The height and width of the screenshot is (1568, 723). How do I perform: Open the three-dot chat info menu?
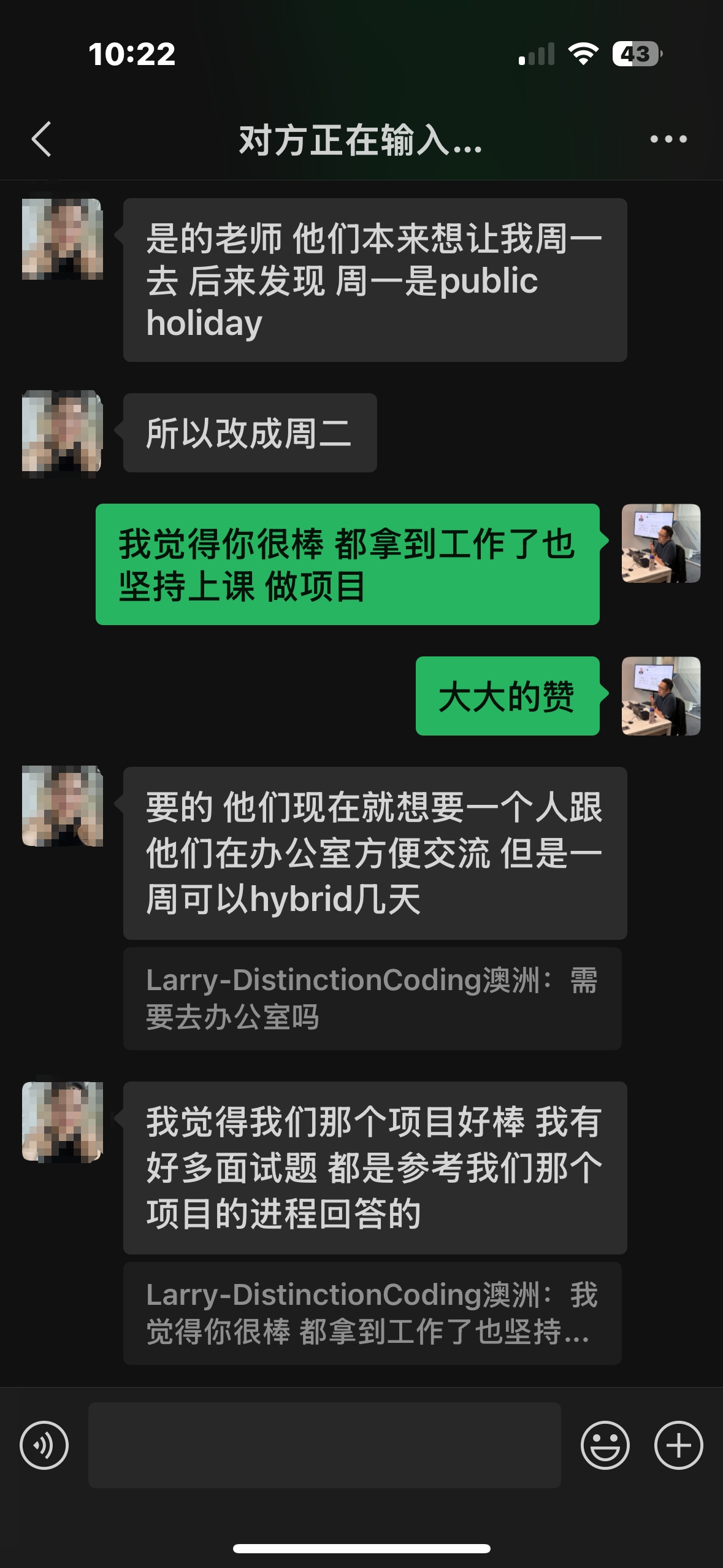tap(668, 139)
